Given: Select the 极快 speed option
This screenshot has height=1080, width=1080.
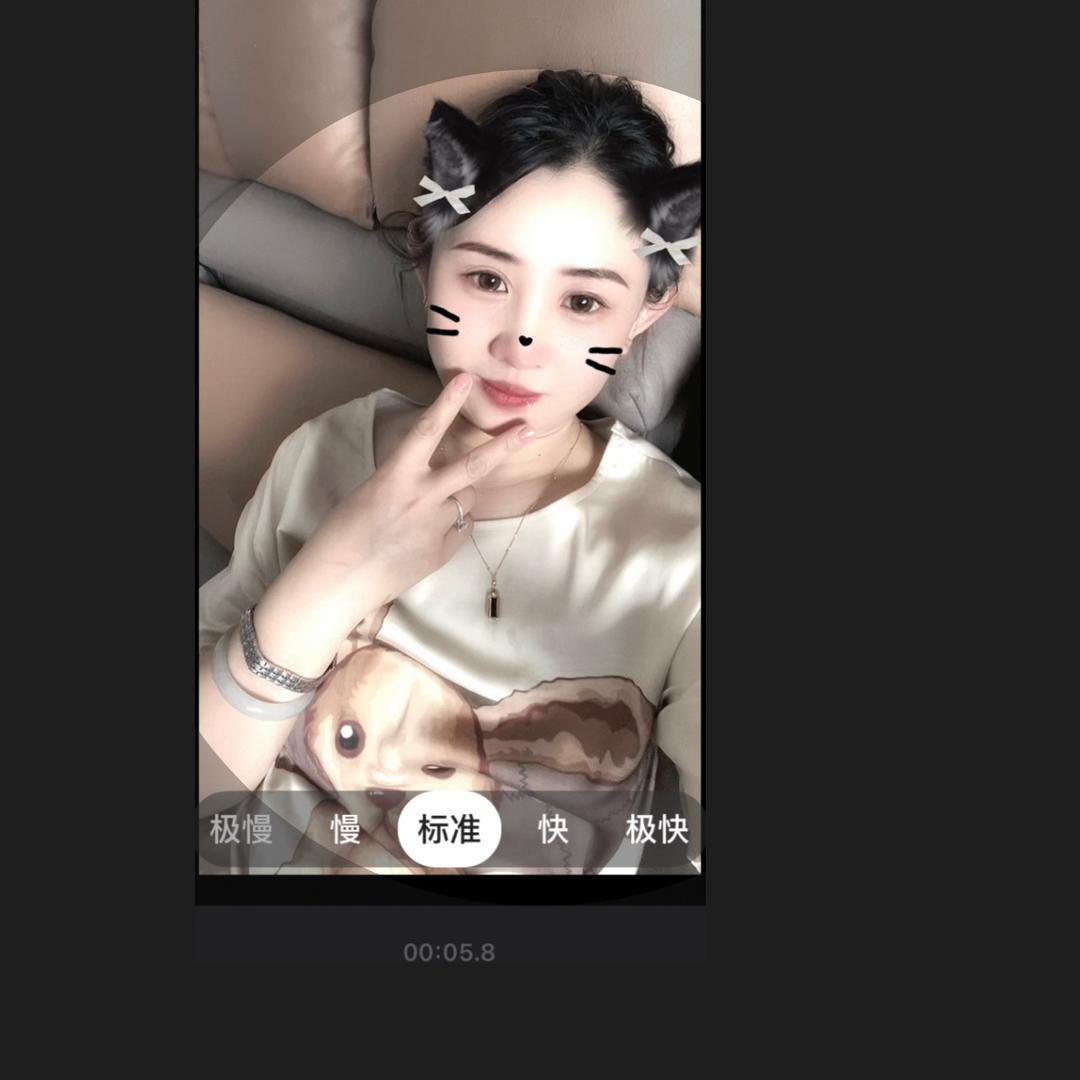Looking at the screenshot, I should coord(656,829).
